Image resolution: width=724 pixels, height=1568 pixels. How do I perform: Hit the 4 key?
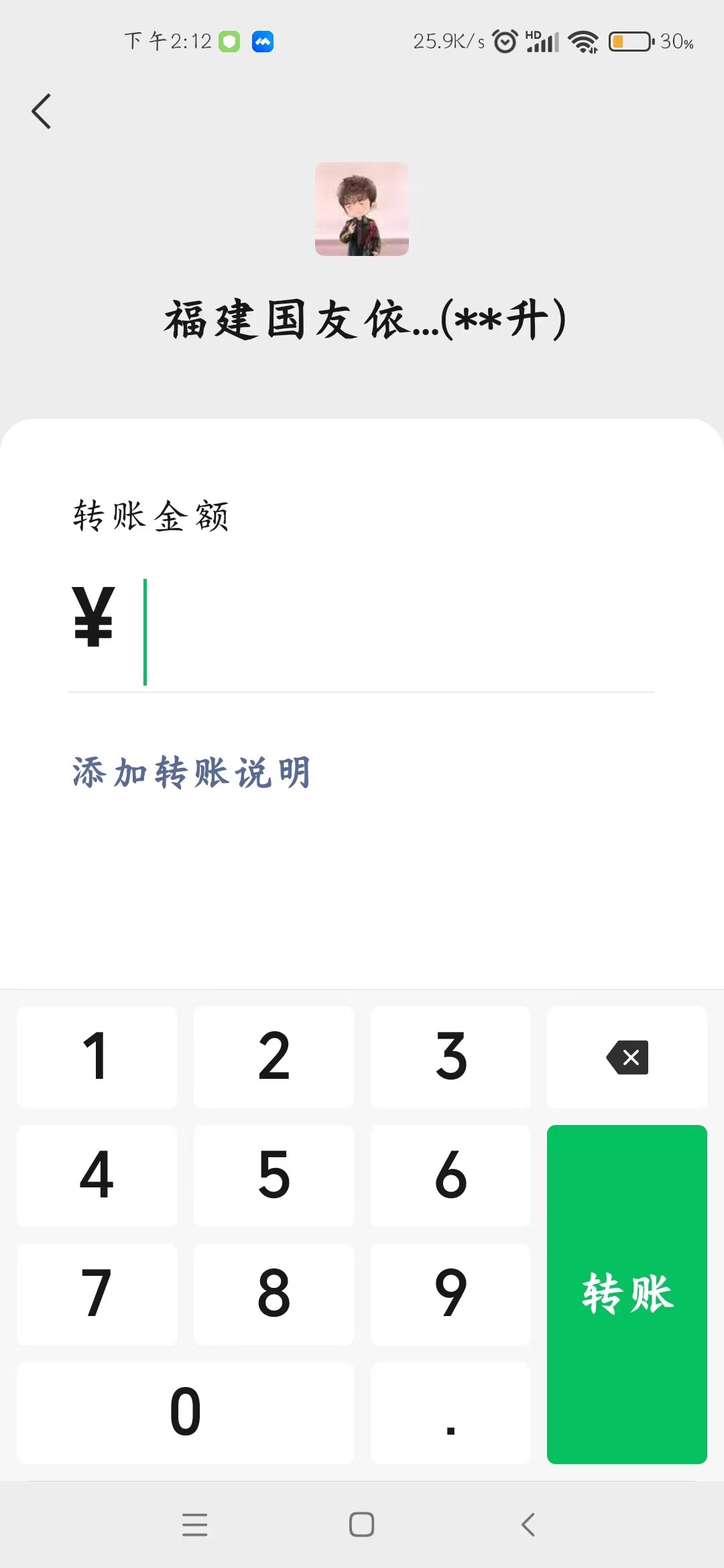pyautogui.click(x=97, y=1175)
